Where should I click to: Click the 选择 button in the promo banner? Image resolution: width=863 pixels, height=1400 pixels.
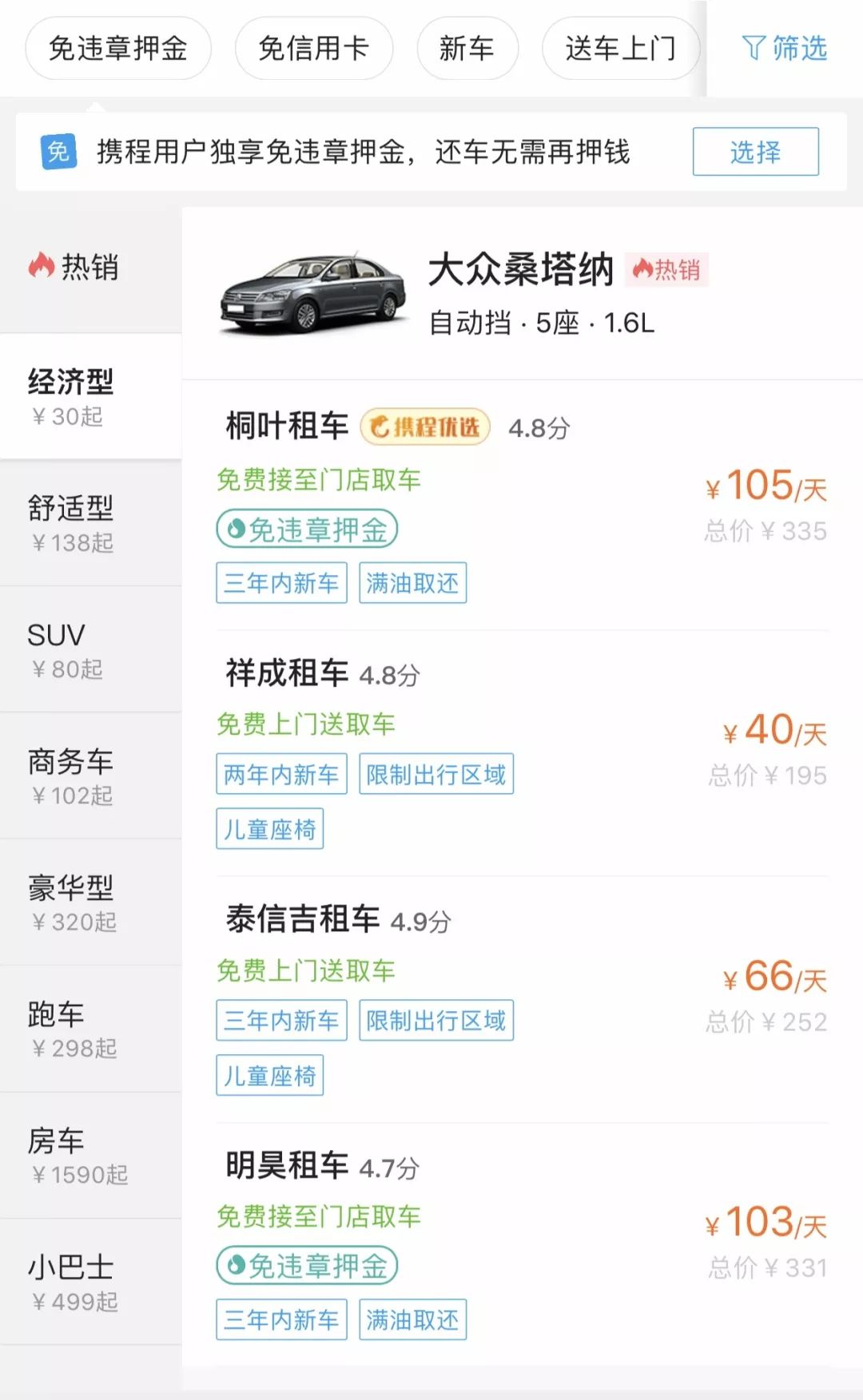pos(754,153)
